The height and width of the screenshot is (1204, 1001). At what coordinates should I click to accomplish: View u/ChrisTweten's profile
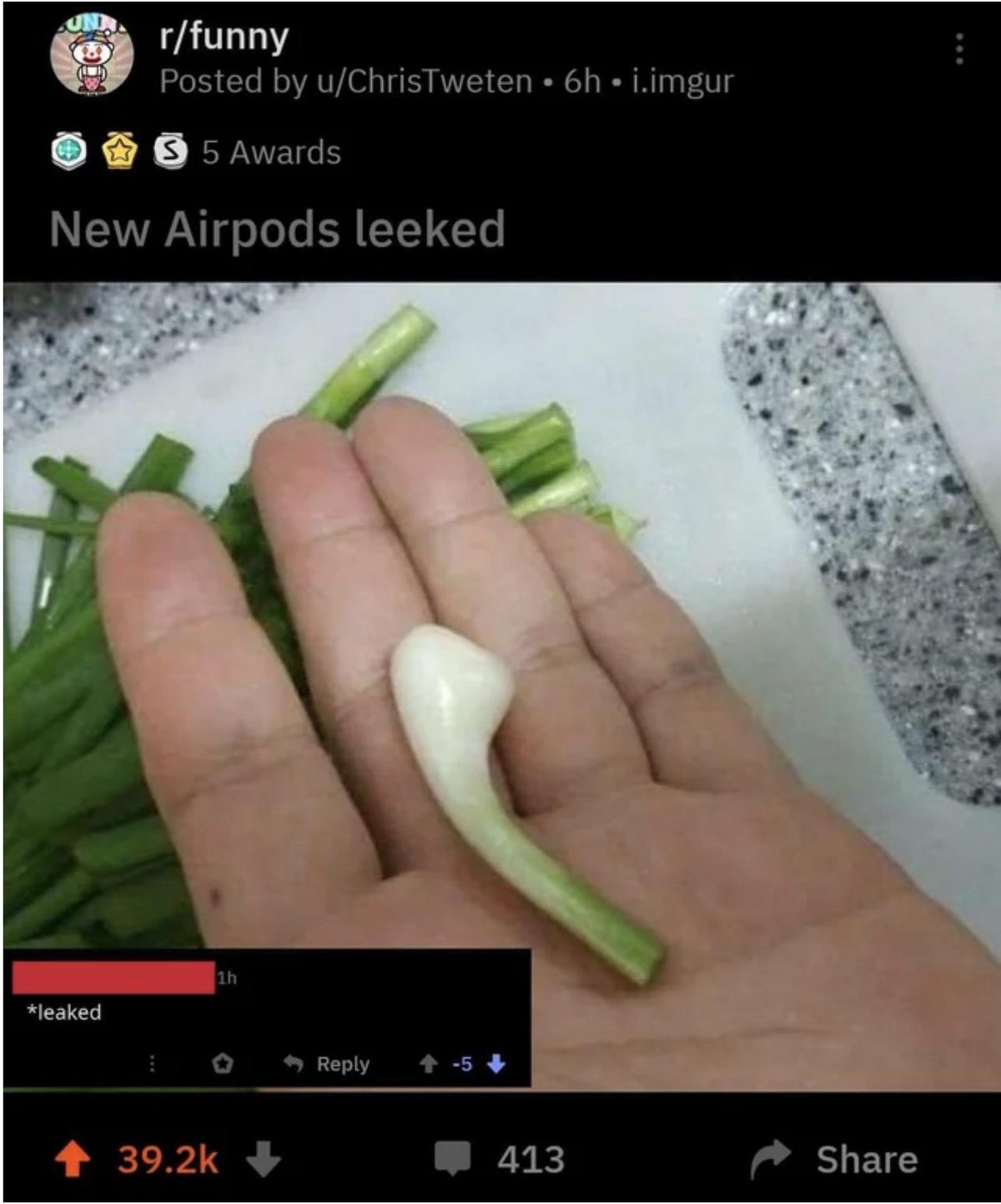(423, 81)
